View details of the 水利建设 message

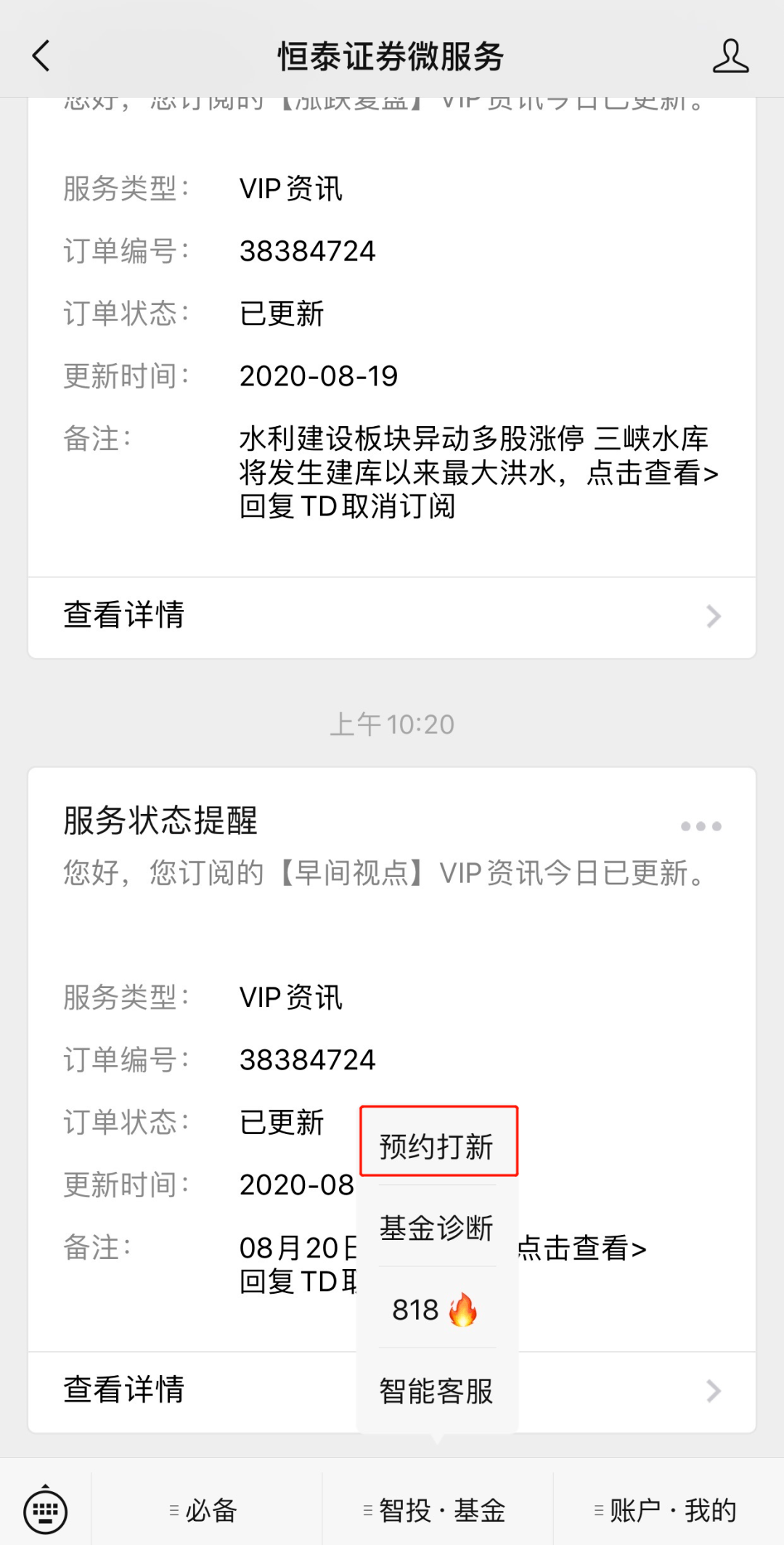point(392,616)
